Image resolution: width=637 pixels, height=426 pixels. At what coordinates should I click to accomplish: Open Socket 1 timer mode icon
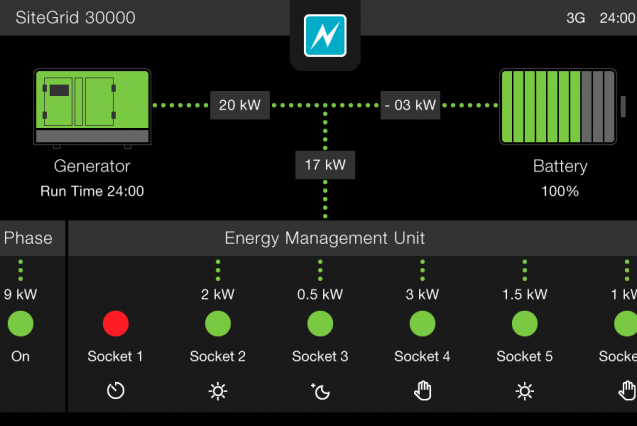[x=116, y=391]
